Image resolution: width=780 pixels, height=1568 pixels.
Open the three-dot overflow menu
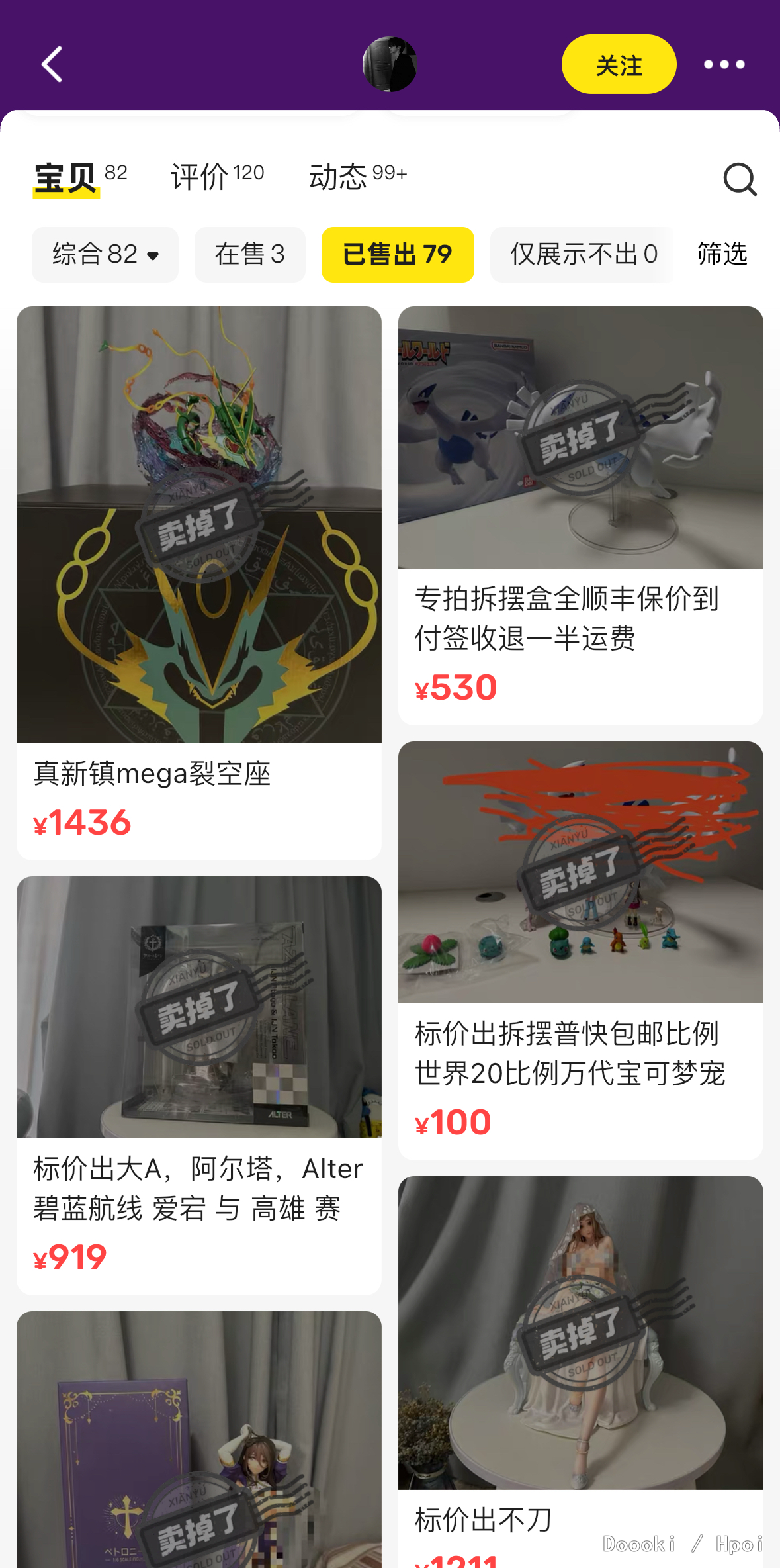coord(724,64)
